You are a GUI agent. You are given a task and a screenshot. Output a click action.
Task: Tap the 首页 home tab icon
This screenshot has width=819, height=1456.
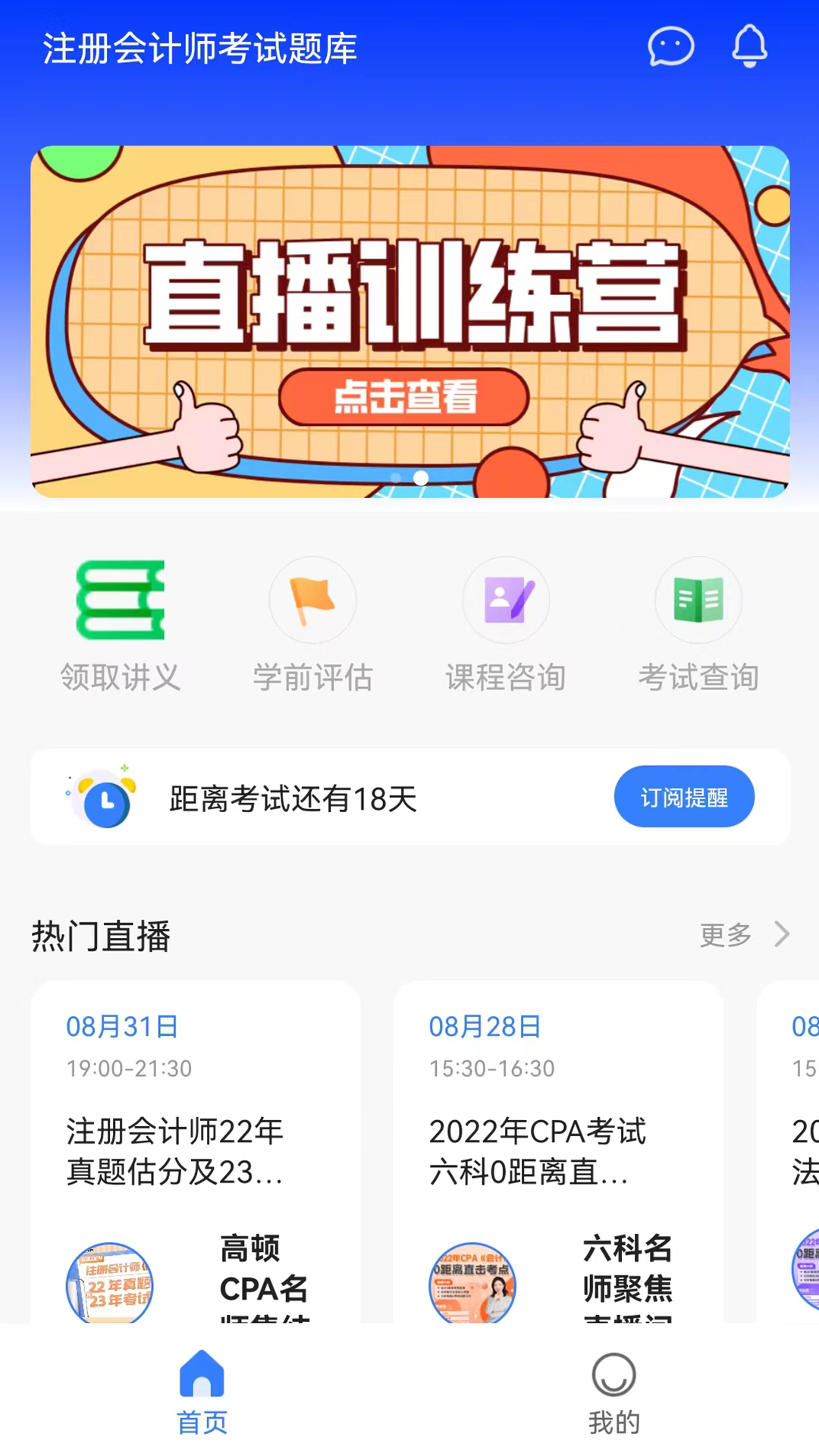tap(202, 1374)
